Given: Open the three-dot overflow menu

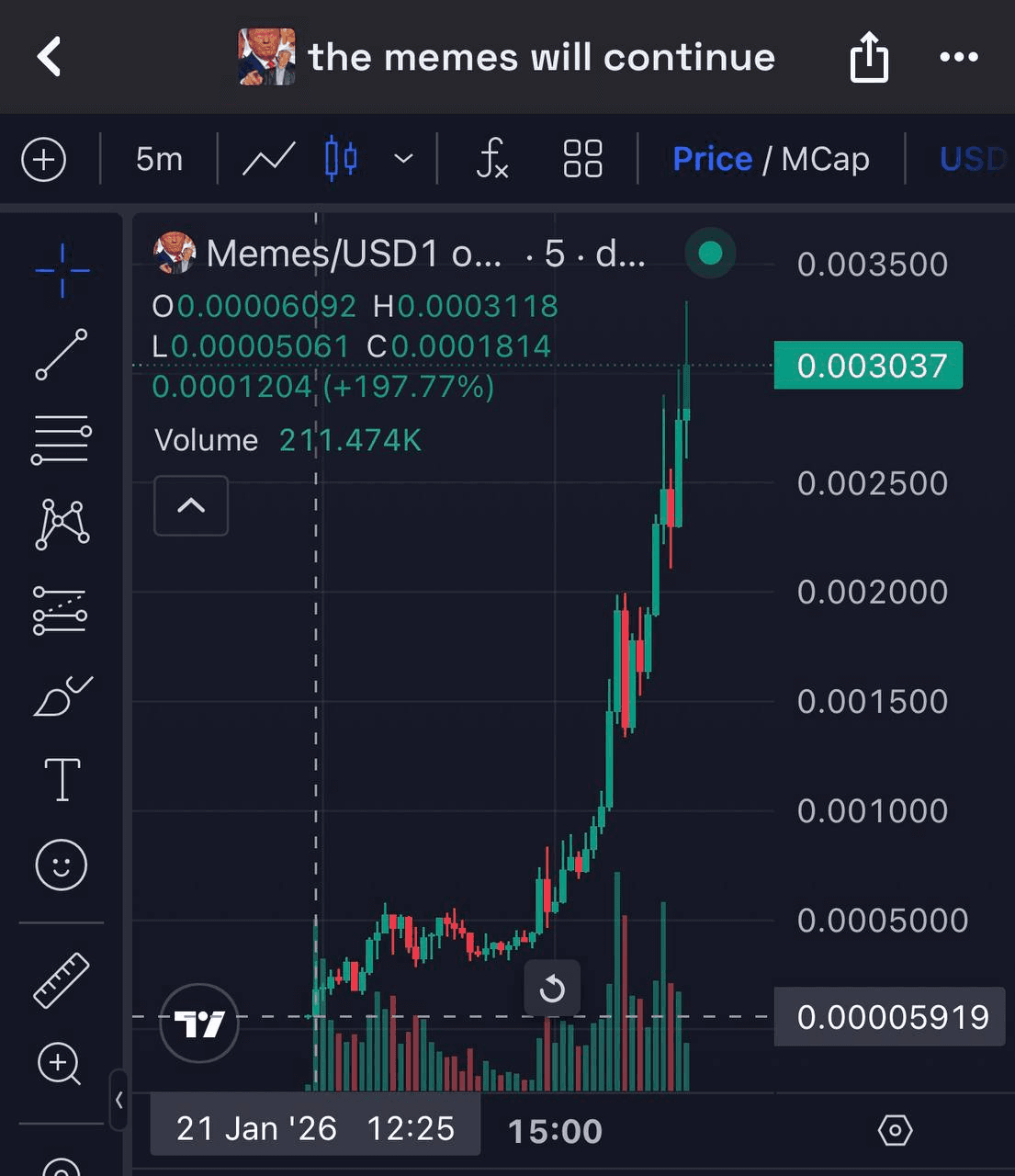Looking at the screenshot, I should point(958,57).
